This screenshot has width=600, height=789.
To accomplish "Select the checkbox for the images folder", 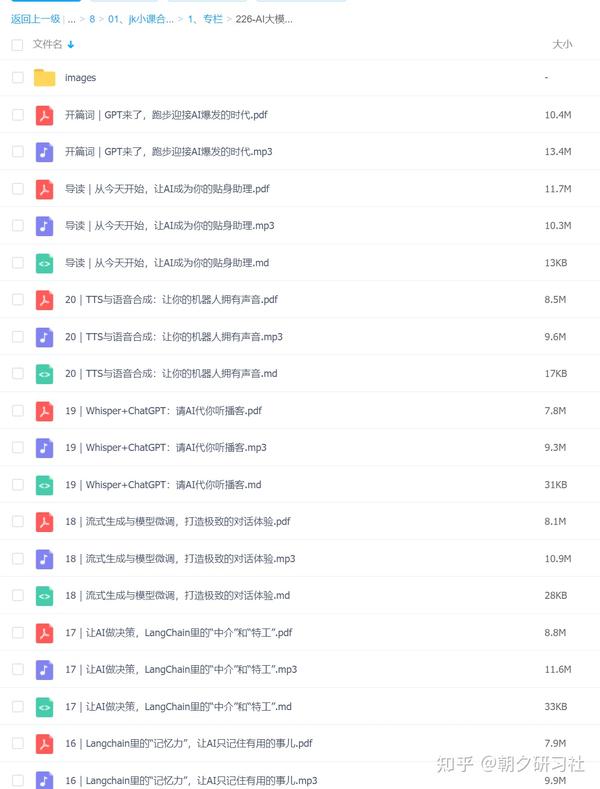I will click(x=17, y=78).
